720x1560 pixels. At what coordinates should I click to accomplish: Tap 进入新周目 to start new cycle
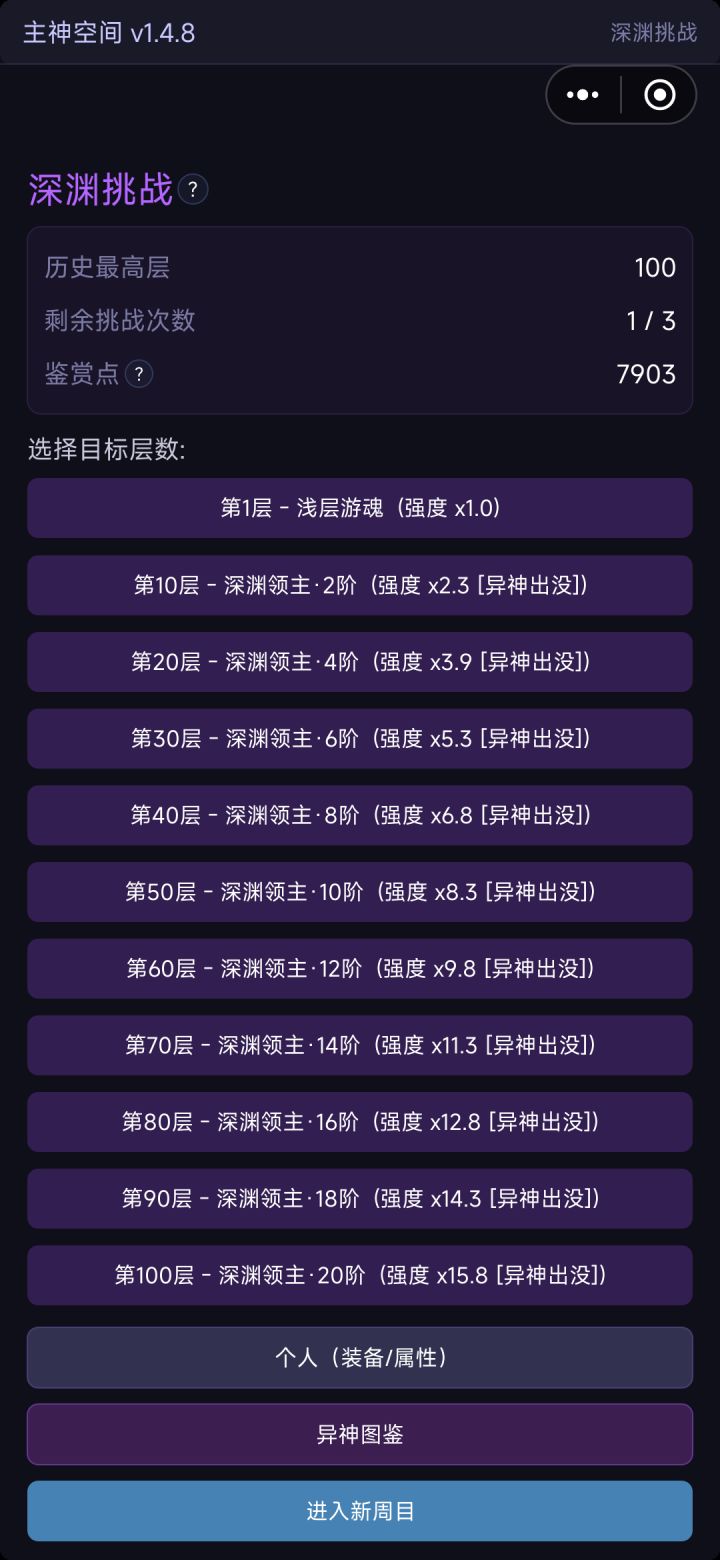[360, 1513]
